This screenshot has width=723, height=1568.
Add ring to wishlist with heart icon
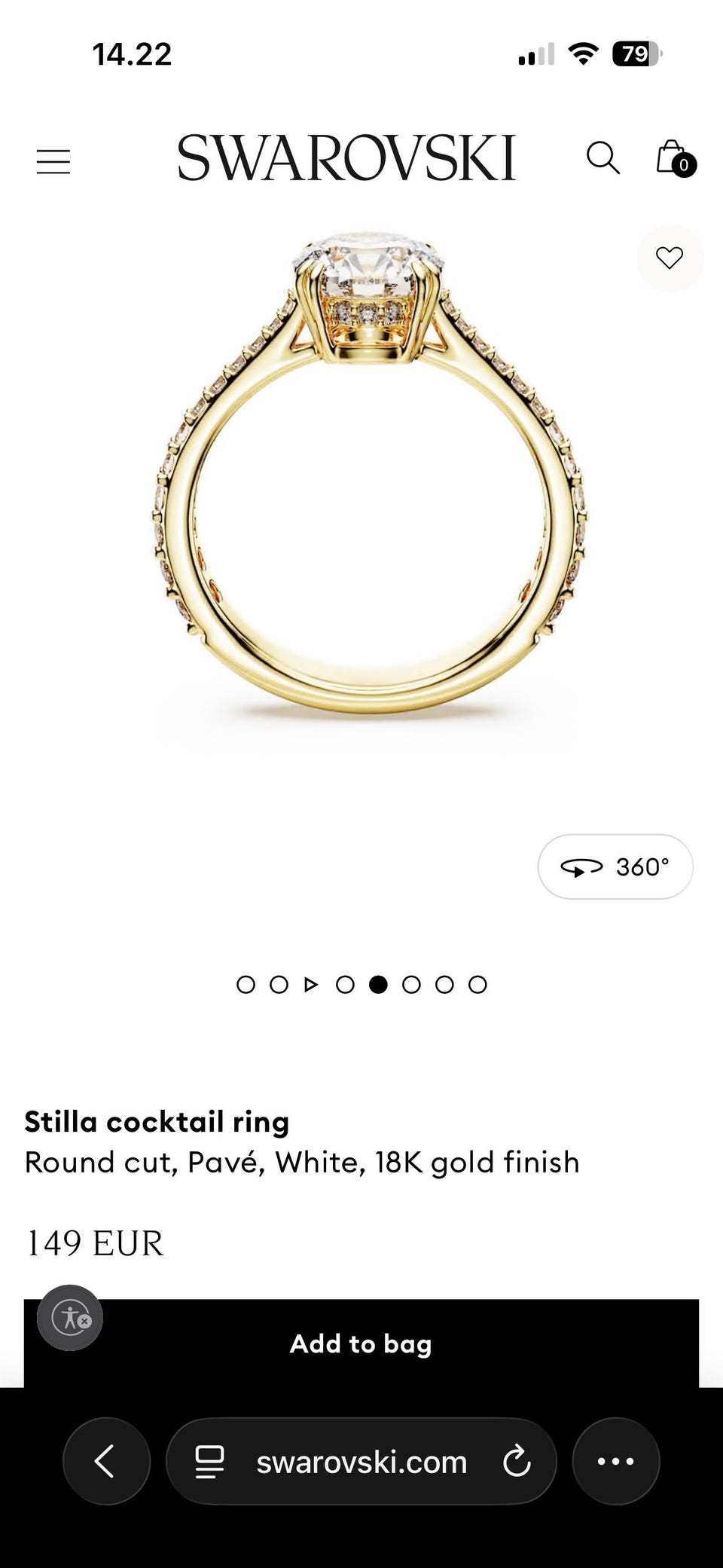click(670, 258)
